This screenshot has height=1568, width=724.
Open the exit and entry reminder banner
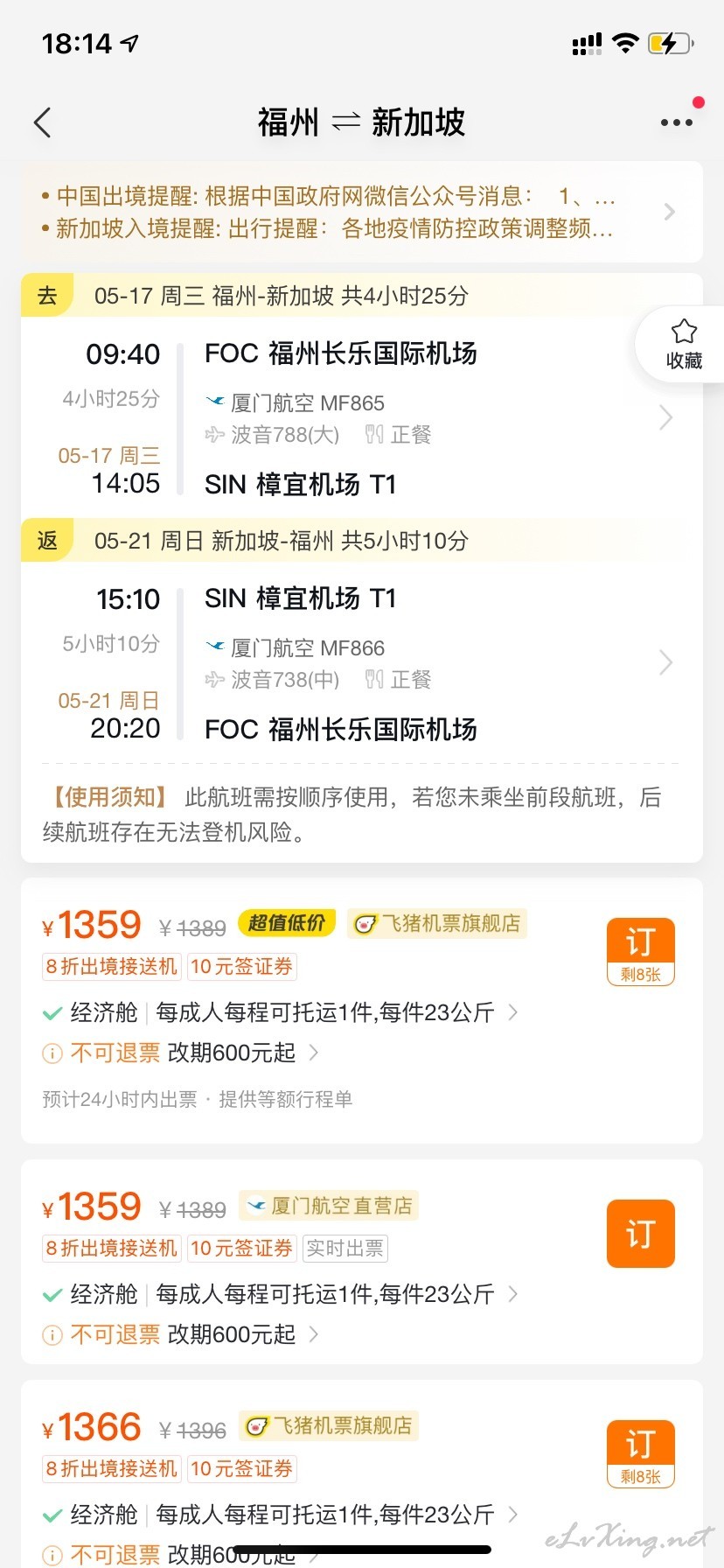pyautogui.click(x=362, y=212)
